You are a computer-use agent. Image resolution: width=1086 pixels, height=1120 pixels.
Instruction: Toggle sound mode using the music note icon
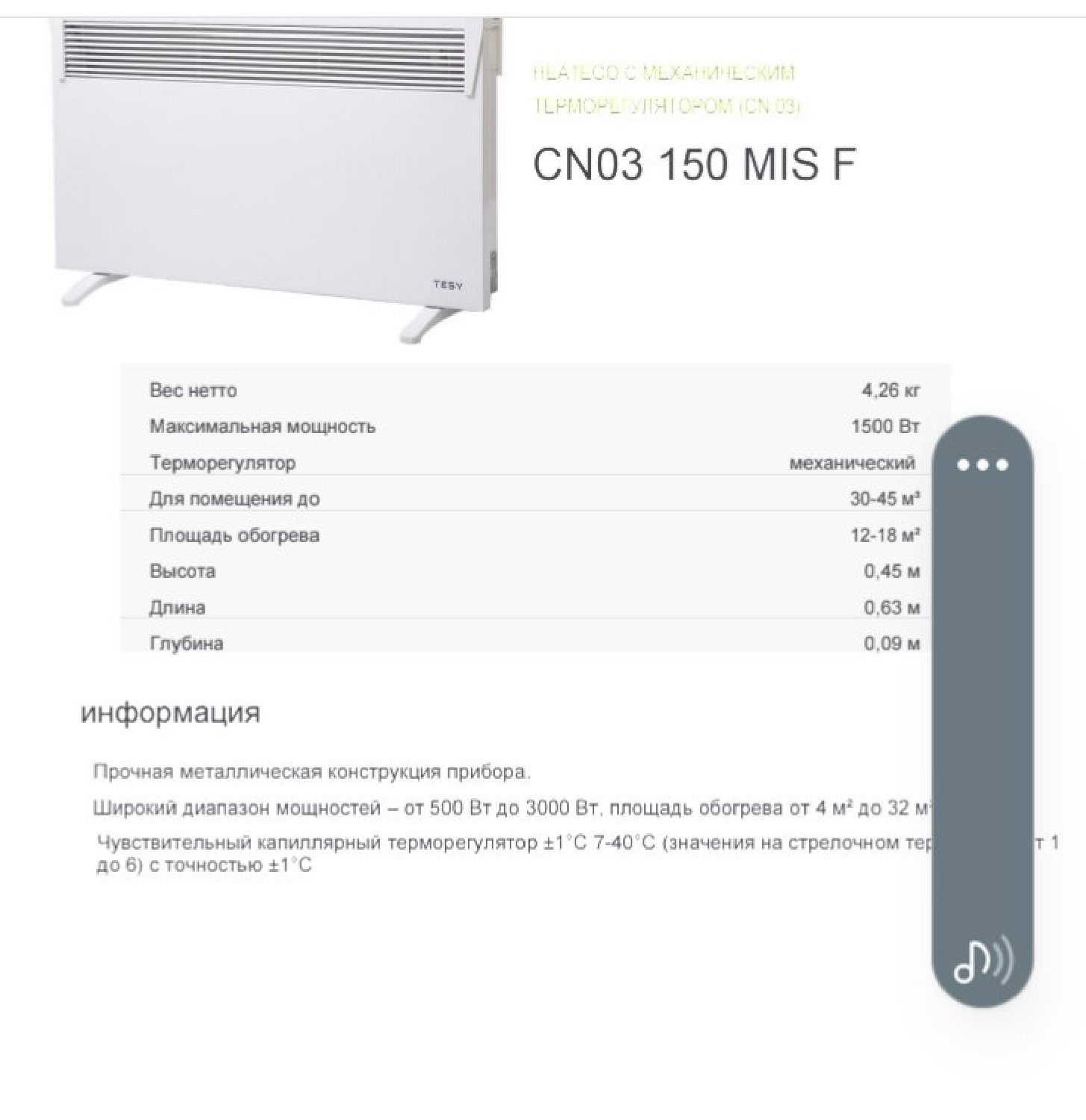[x=982, y=961]
